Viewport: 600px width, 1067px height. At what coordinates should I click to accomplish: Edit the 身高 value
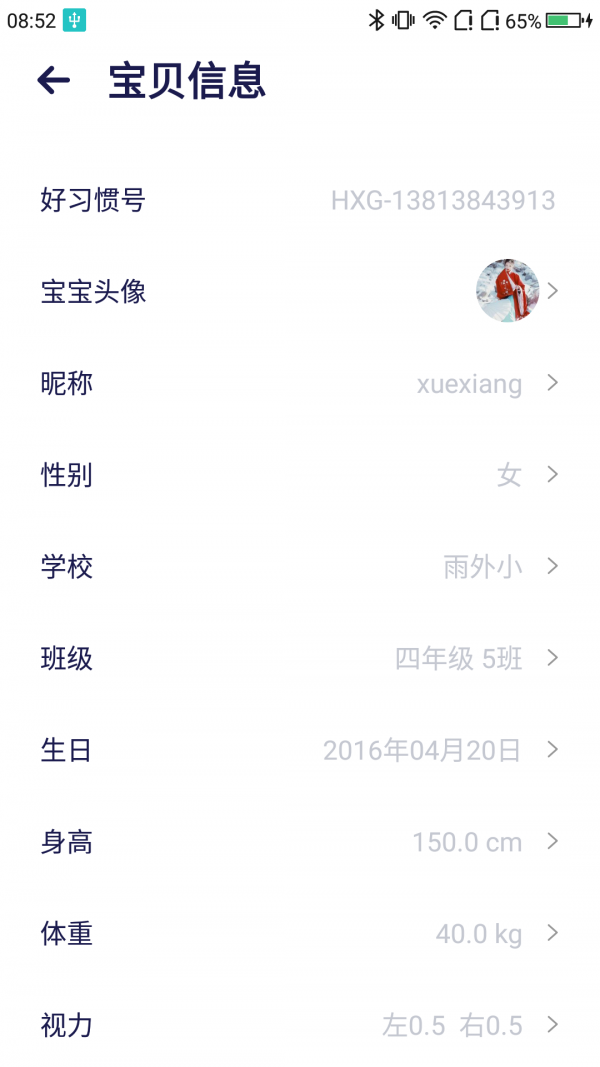tap(300, 842)
